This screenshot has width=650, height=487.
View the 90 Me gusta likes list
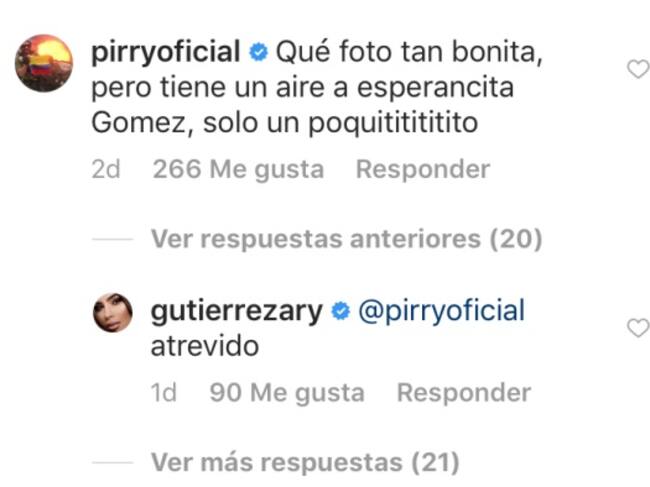tap(287, 393)
